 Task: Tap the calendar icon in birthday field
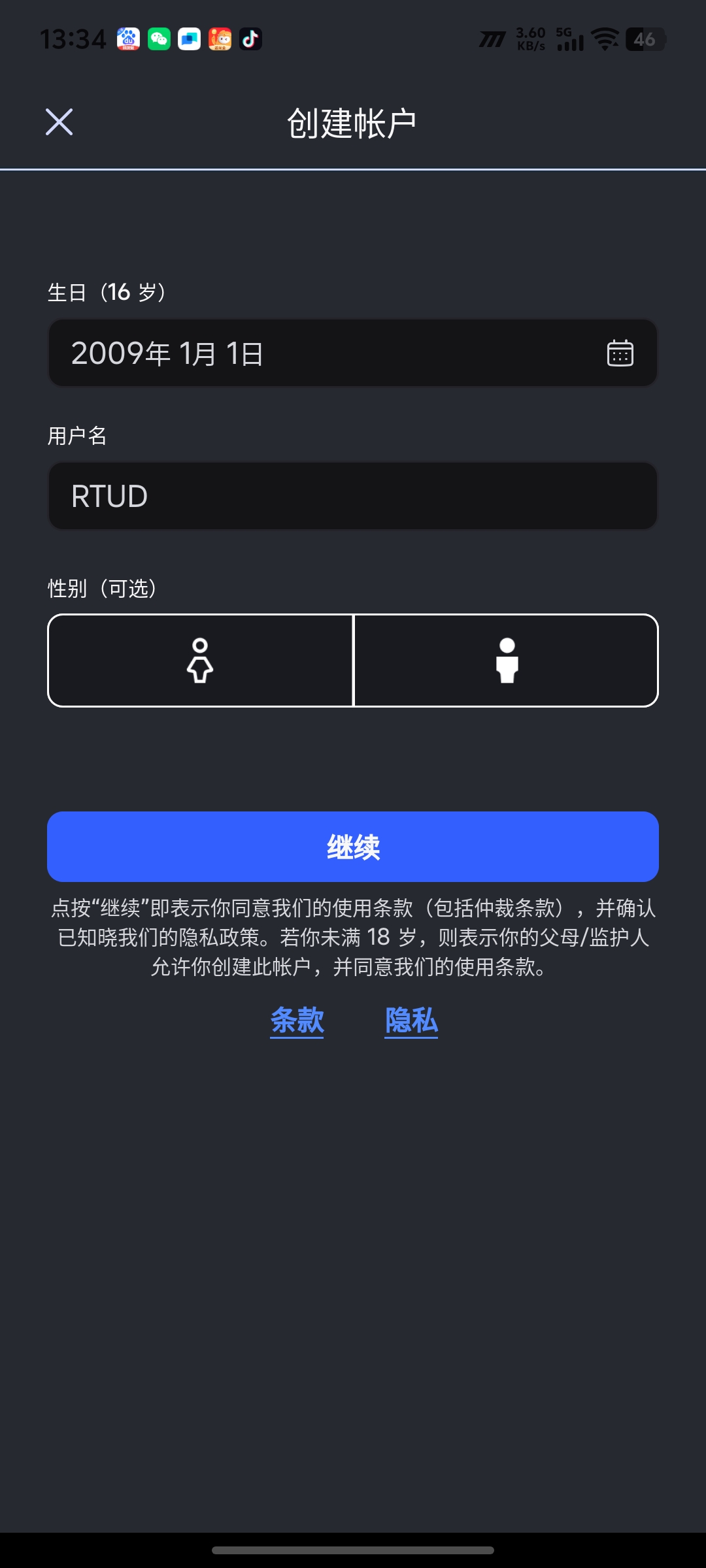click(620, 353)
